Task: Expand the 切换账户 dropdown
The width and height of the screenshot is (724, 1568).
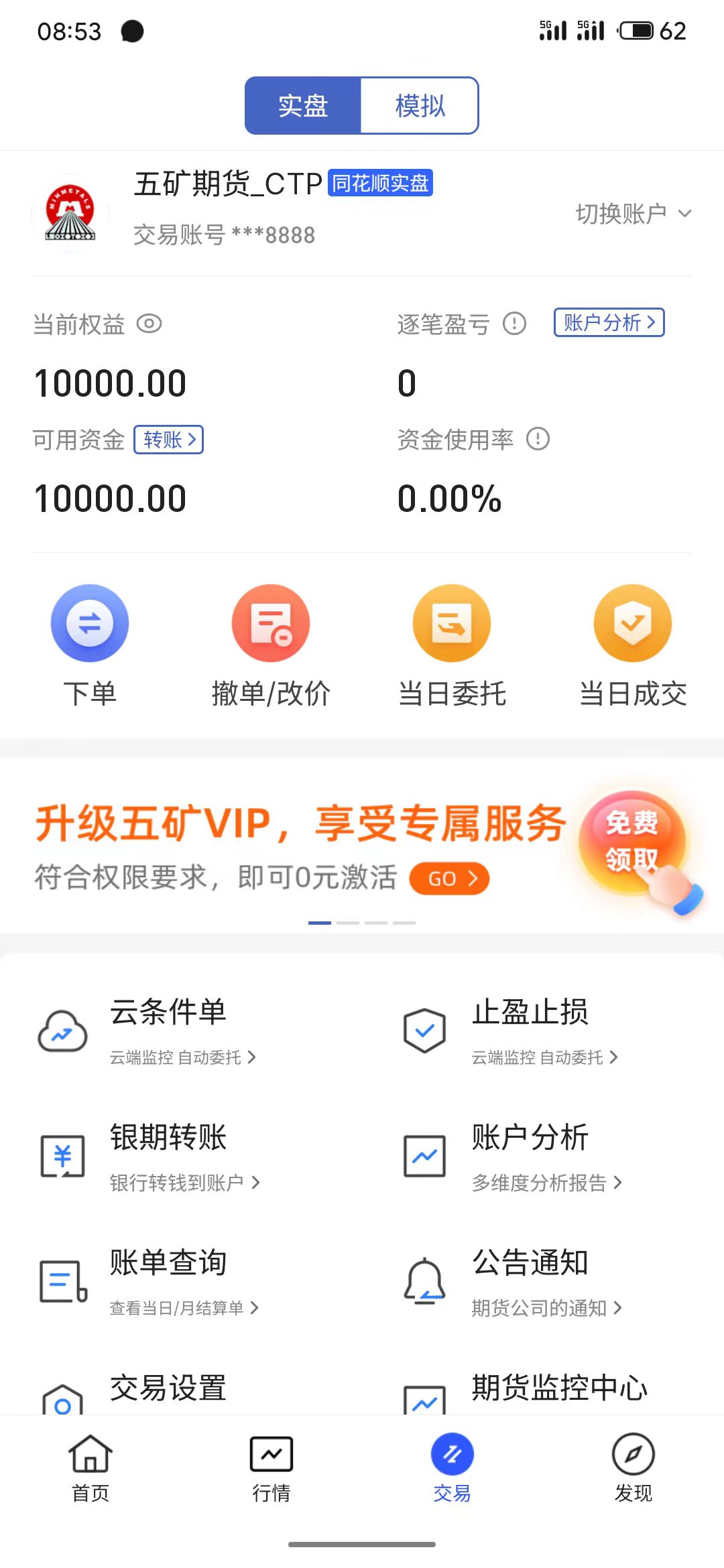Action: (x=633, y=214)
